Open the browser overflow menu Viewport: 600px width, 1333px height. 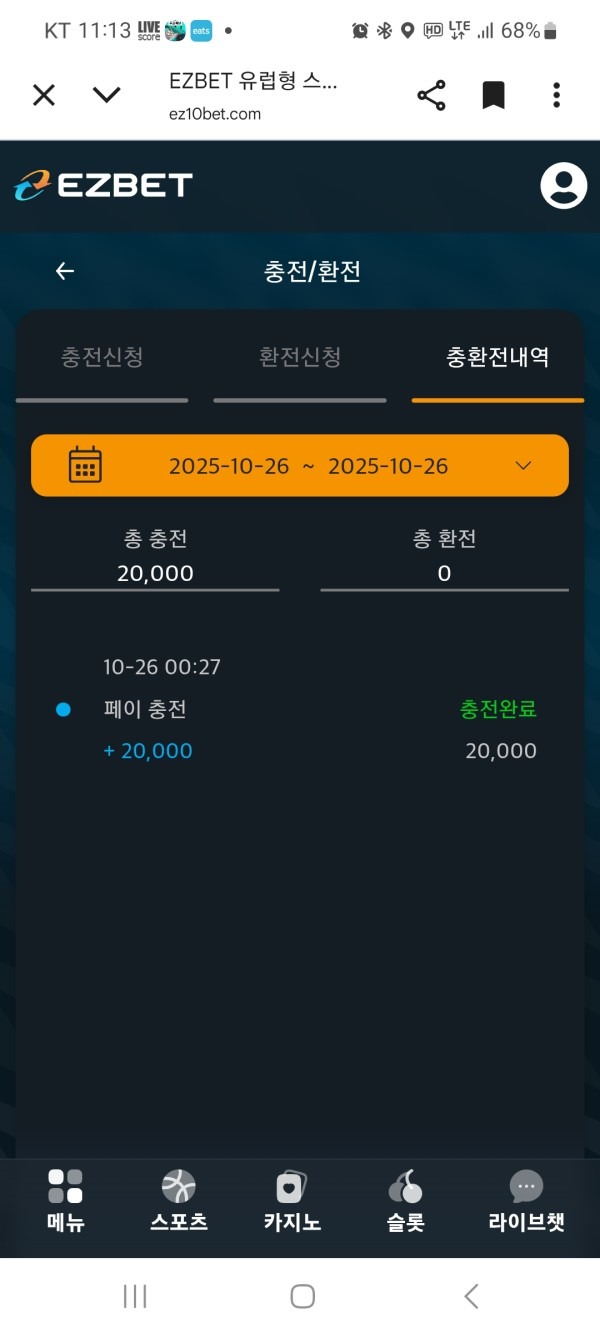(556, 96)
